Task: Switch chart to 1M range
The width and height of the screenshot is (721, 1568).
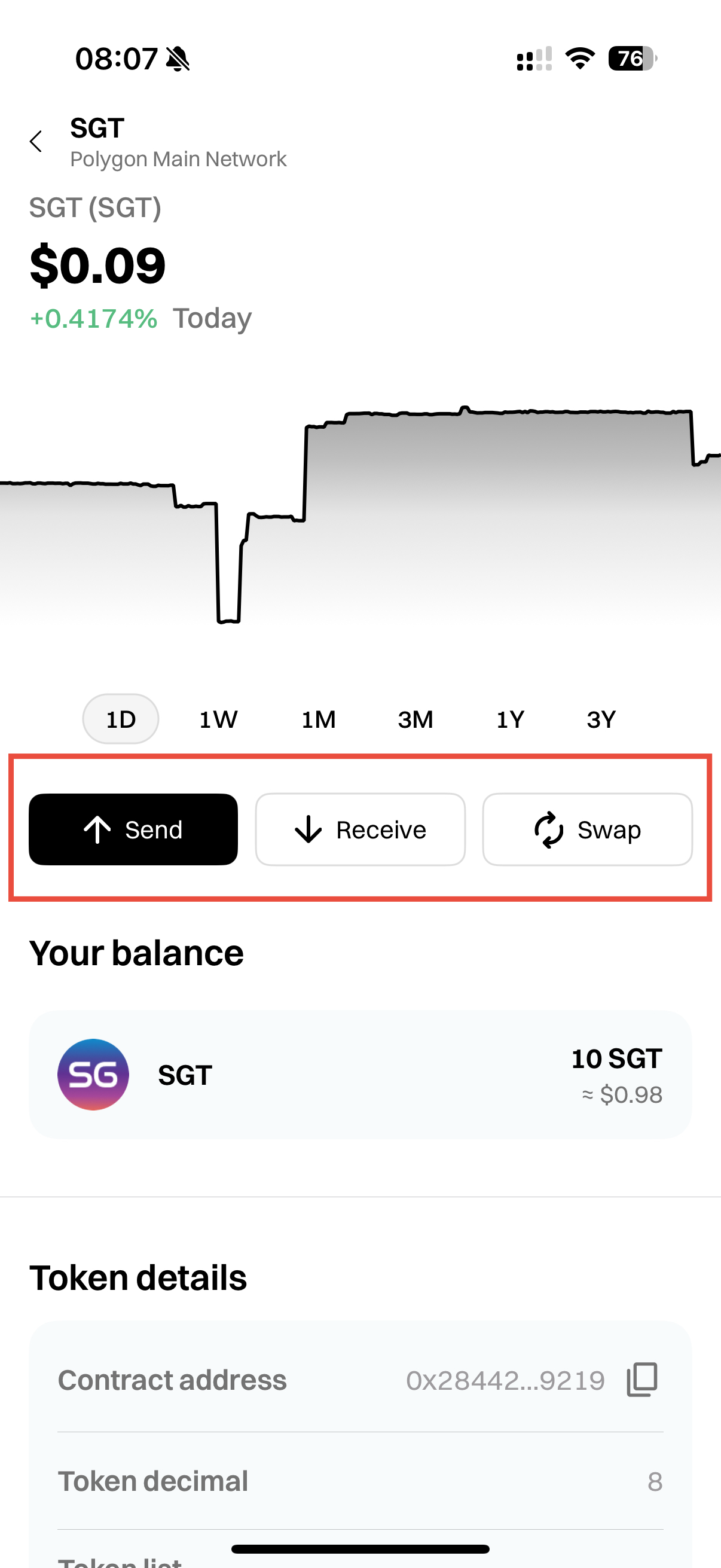Action: (318, 719)
